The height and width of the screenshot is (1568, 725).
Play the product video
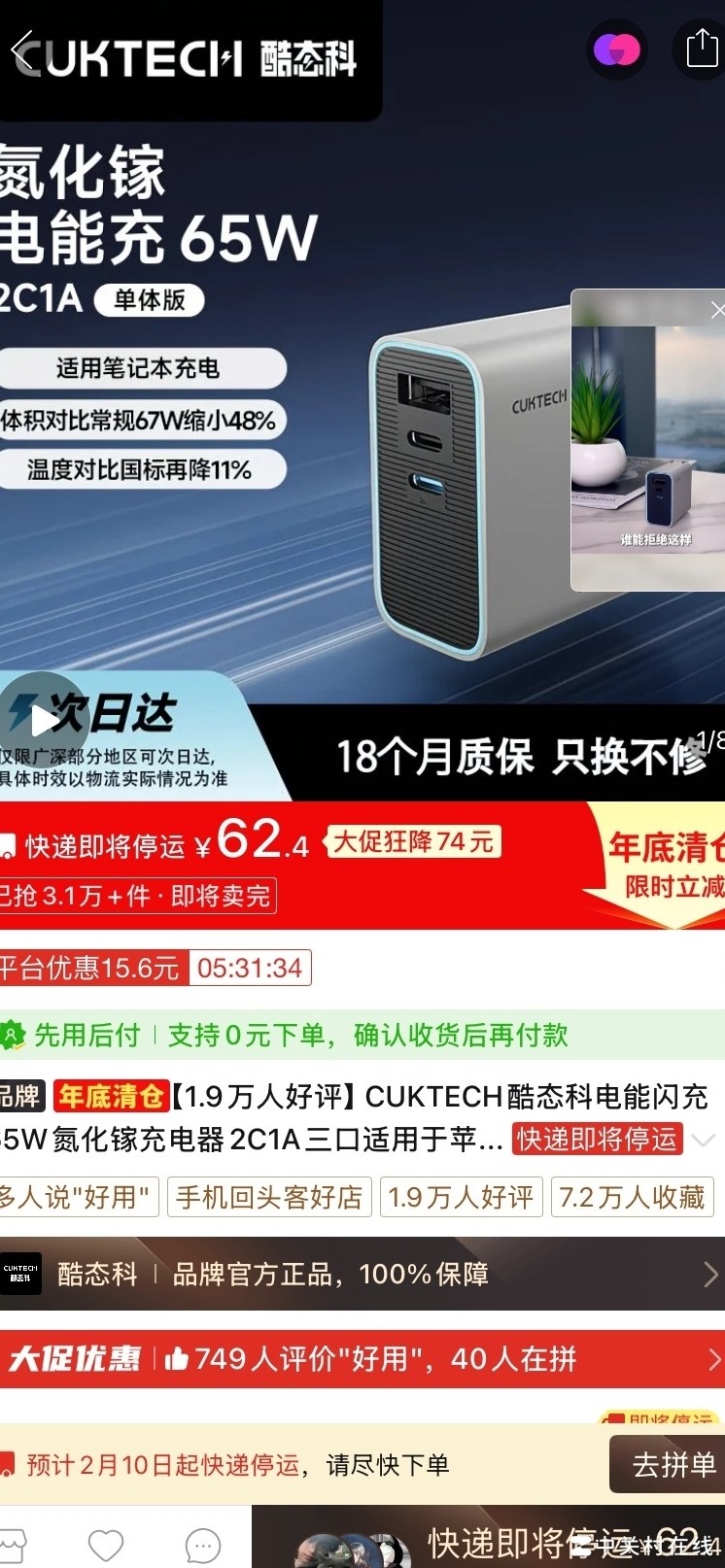tap(44, 719)
